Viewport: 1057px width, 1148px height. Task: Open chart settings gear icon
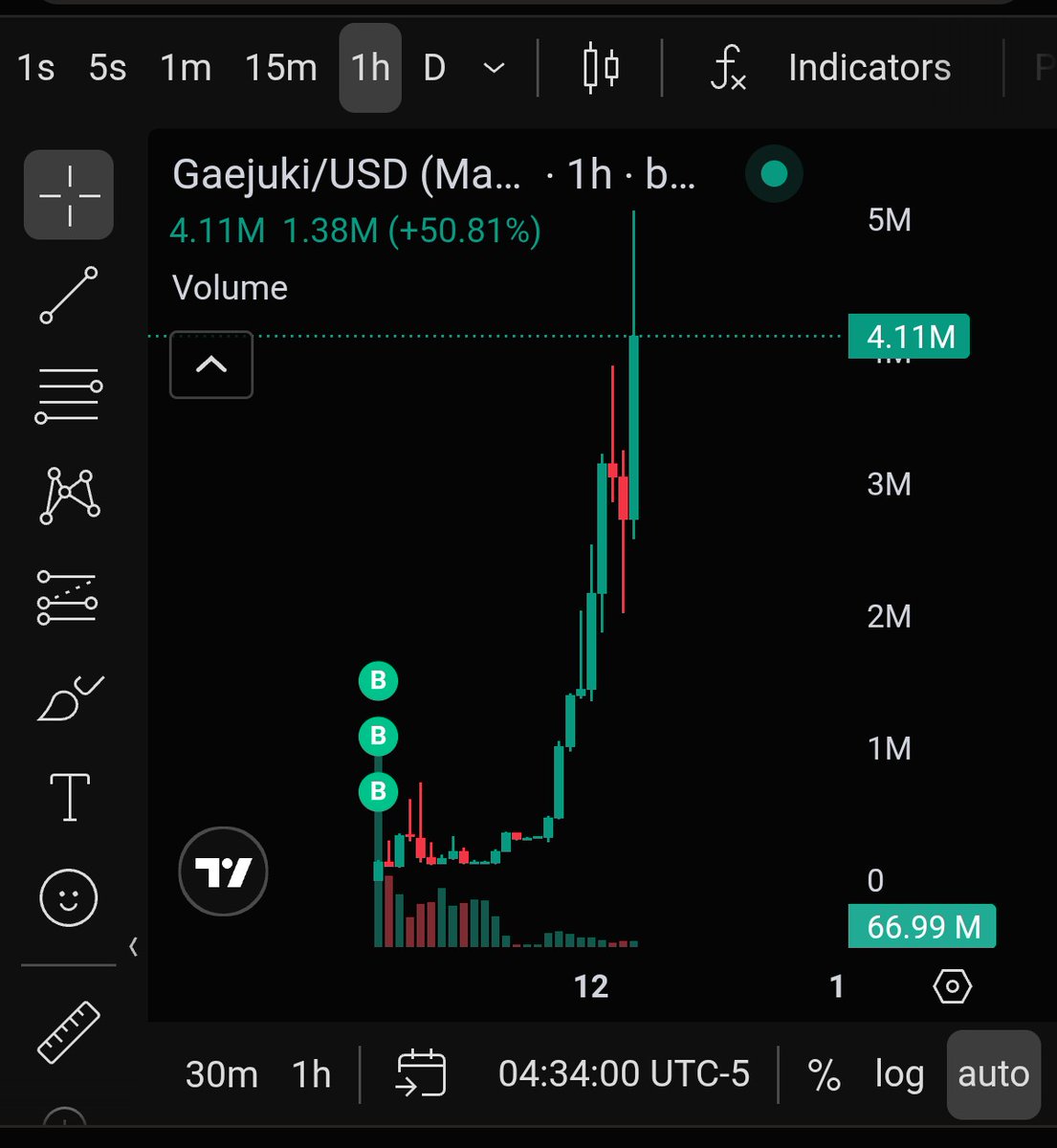point(953,986)
